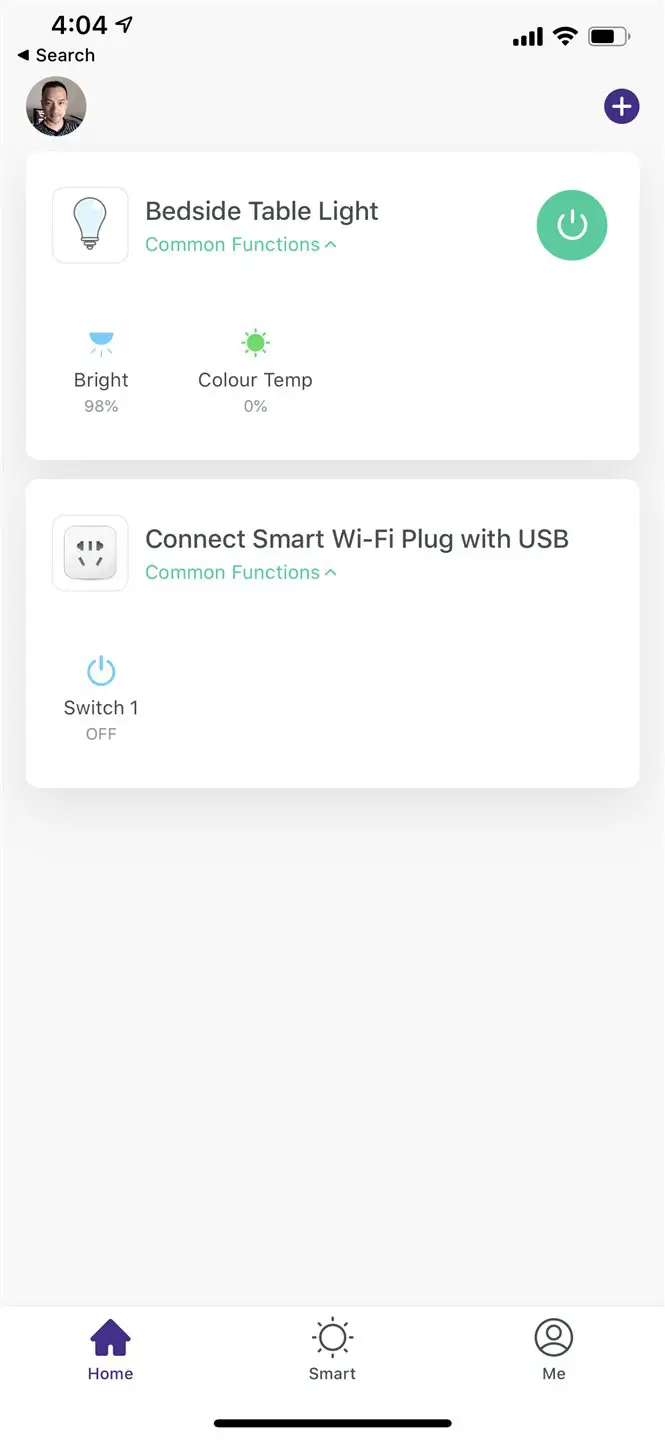Open the profile avatar photo
665x1440 pixels.
click(x=56, y=106)
